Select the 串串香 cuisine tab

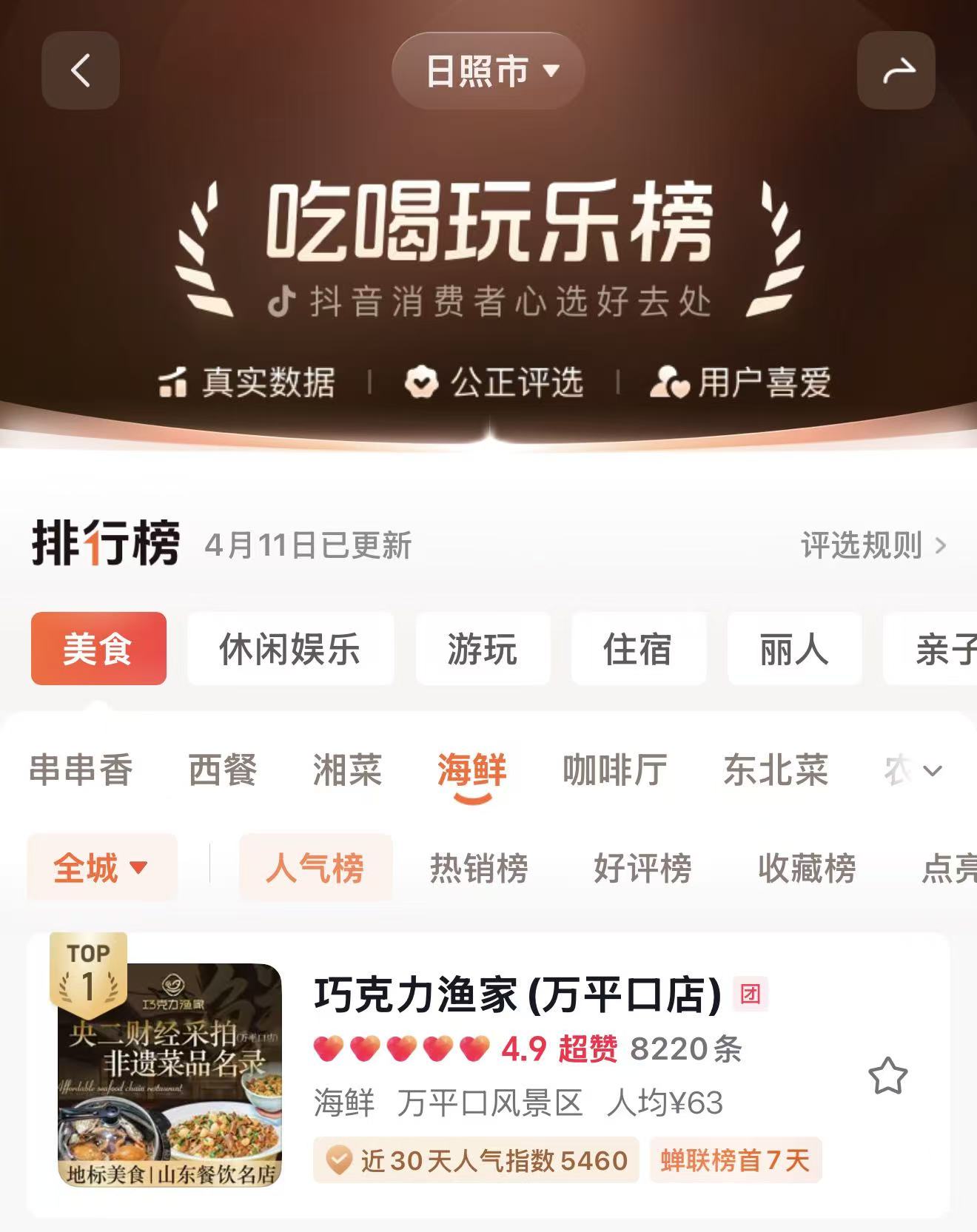click(81, 770)
